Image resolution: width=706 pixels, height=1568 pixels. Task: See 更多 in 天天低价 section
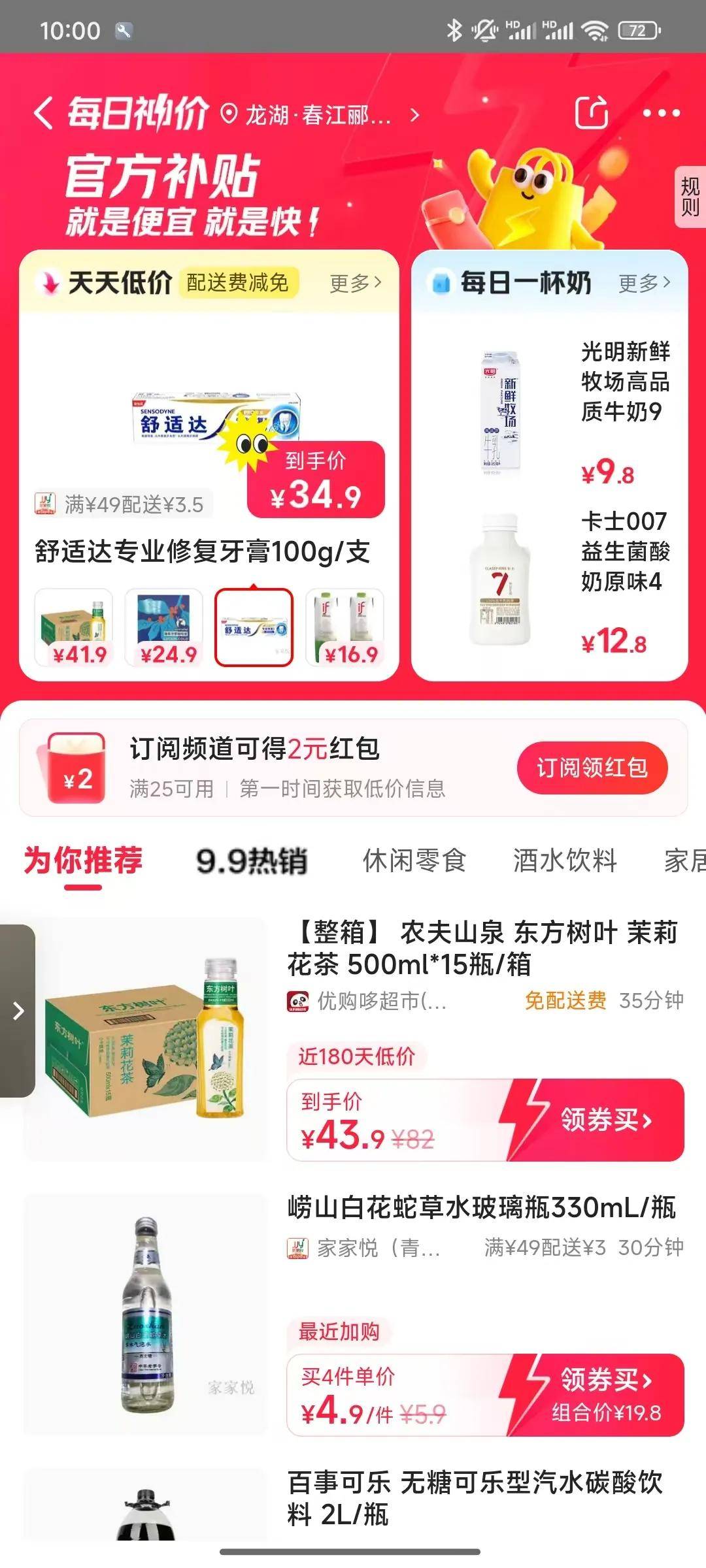[356, 283]
